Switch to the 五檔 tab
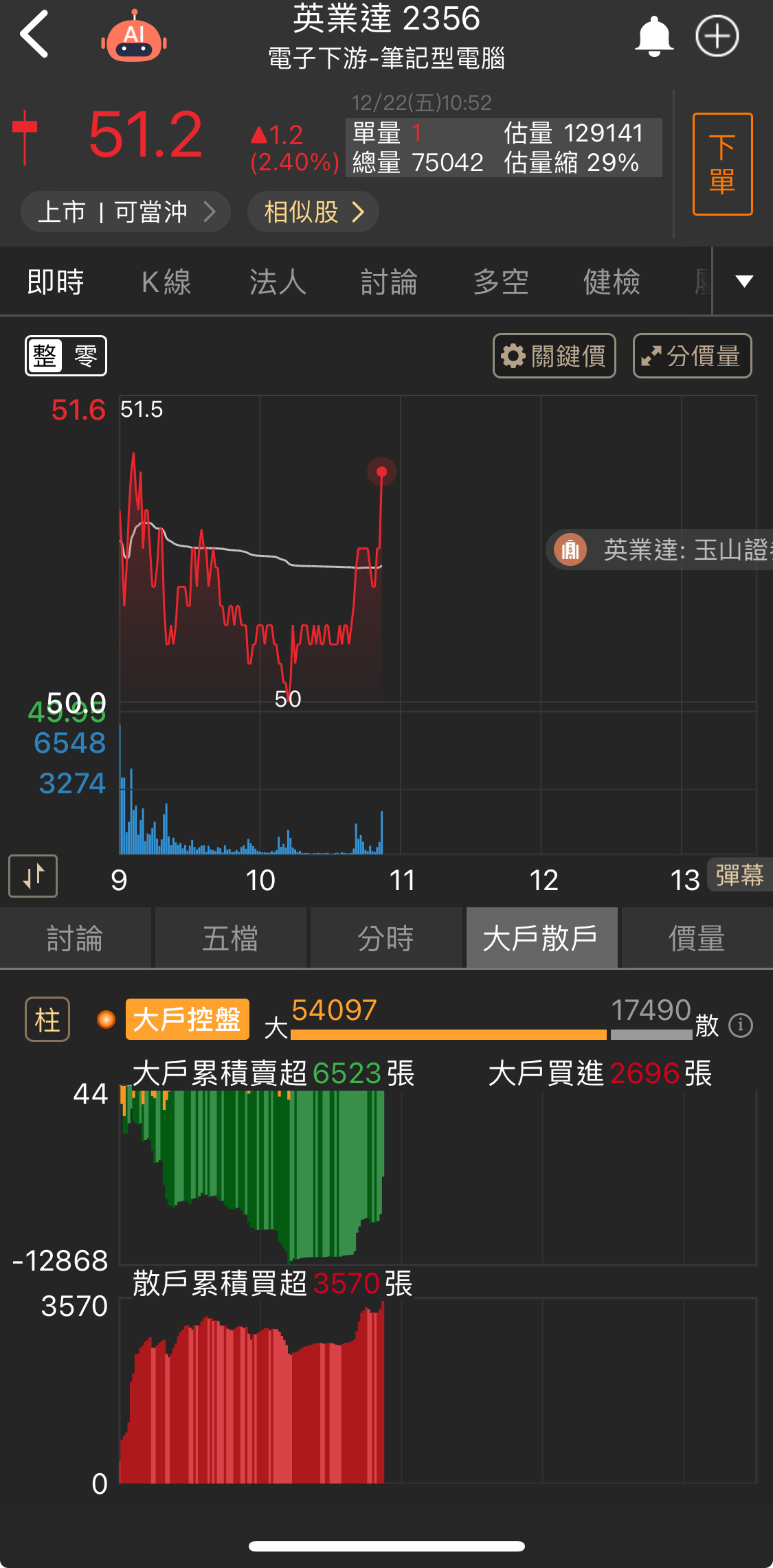The image size is (773, 1568). point(230,938)
